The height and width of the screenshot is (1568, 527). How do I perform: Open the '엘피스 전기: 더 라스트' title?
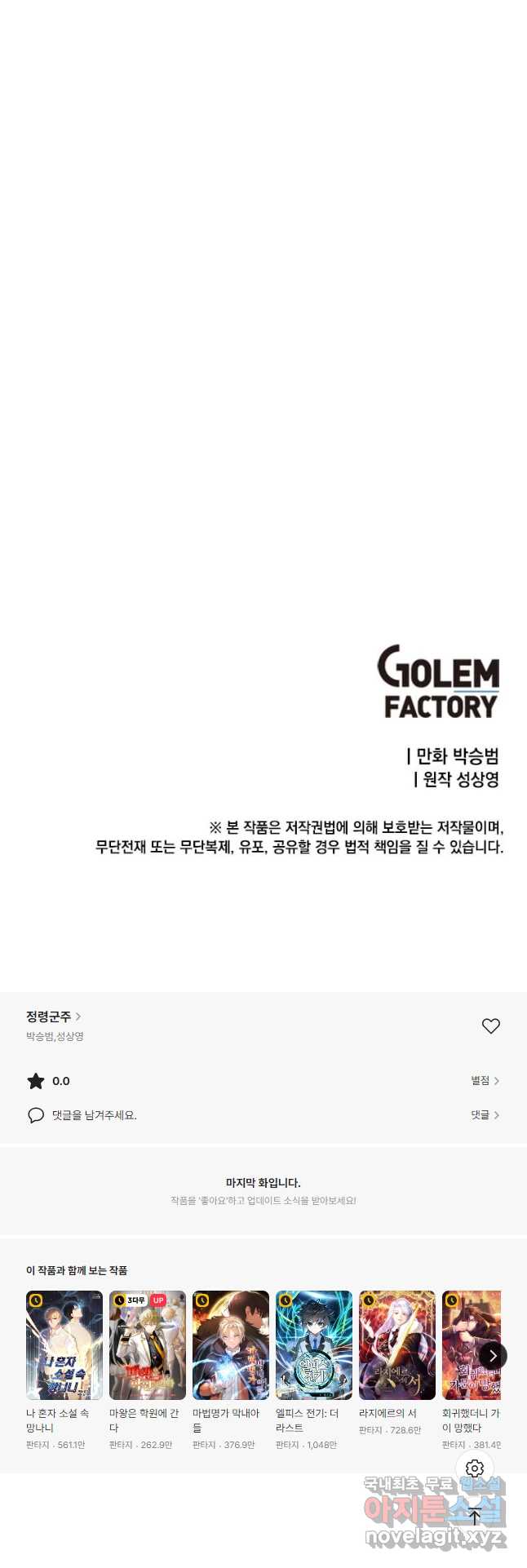(x=314, y=1345)
